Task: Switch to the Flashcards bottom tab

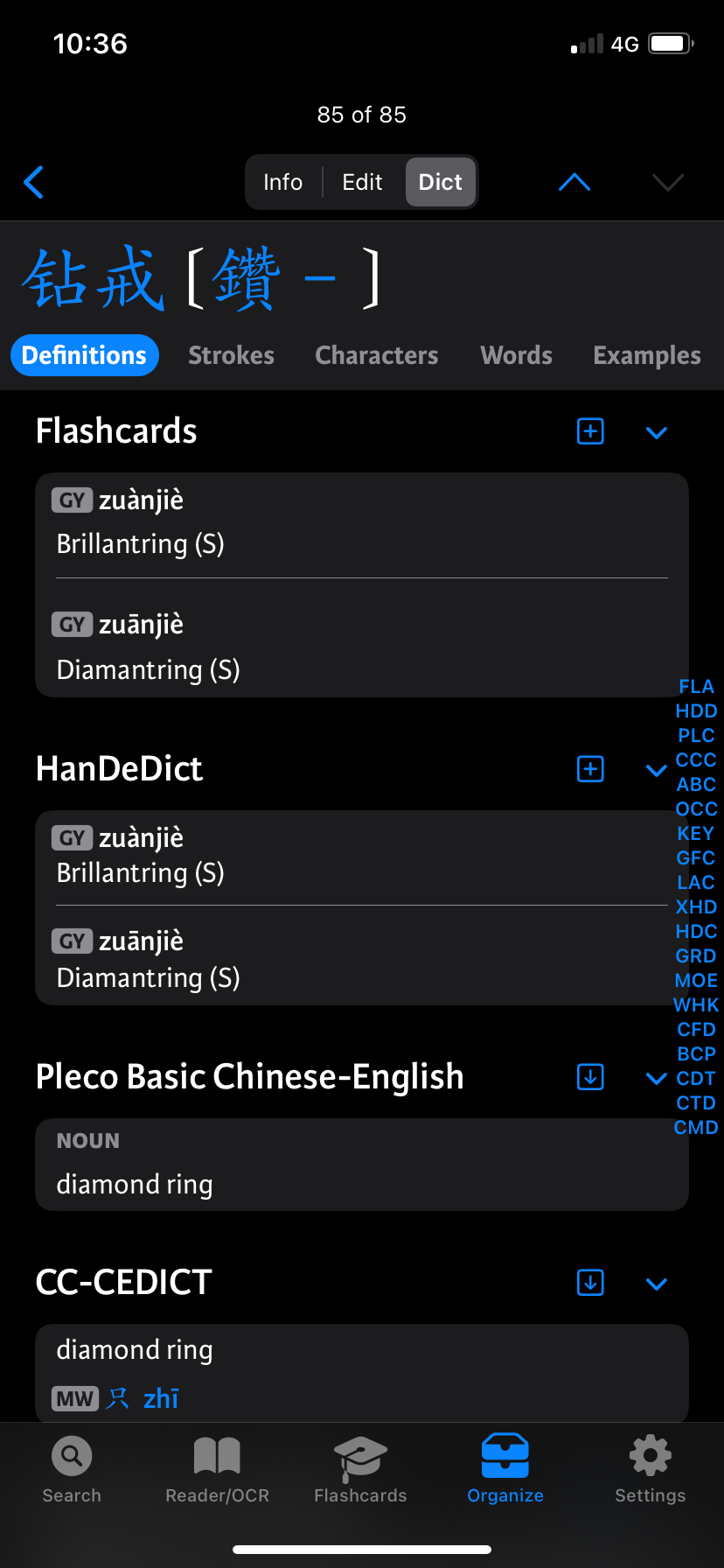Action: 360,1470
